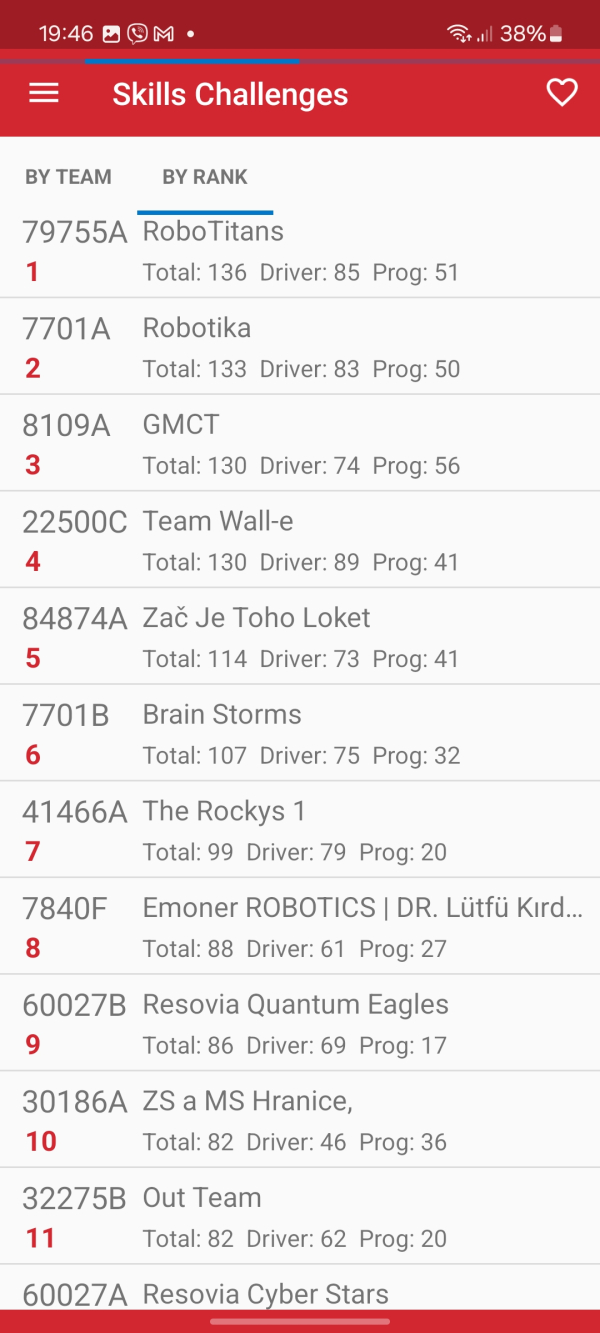The width and height of the screenshot is (600, 1333).
Task: Open The Rockys 1 row
Action: [300, 830]
